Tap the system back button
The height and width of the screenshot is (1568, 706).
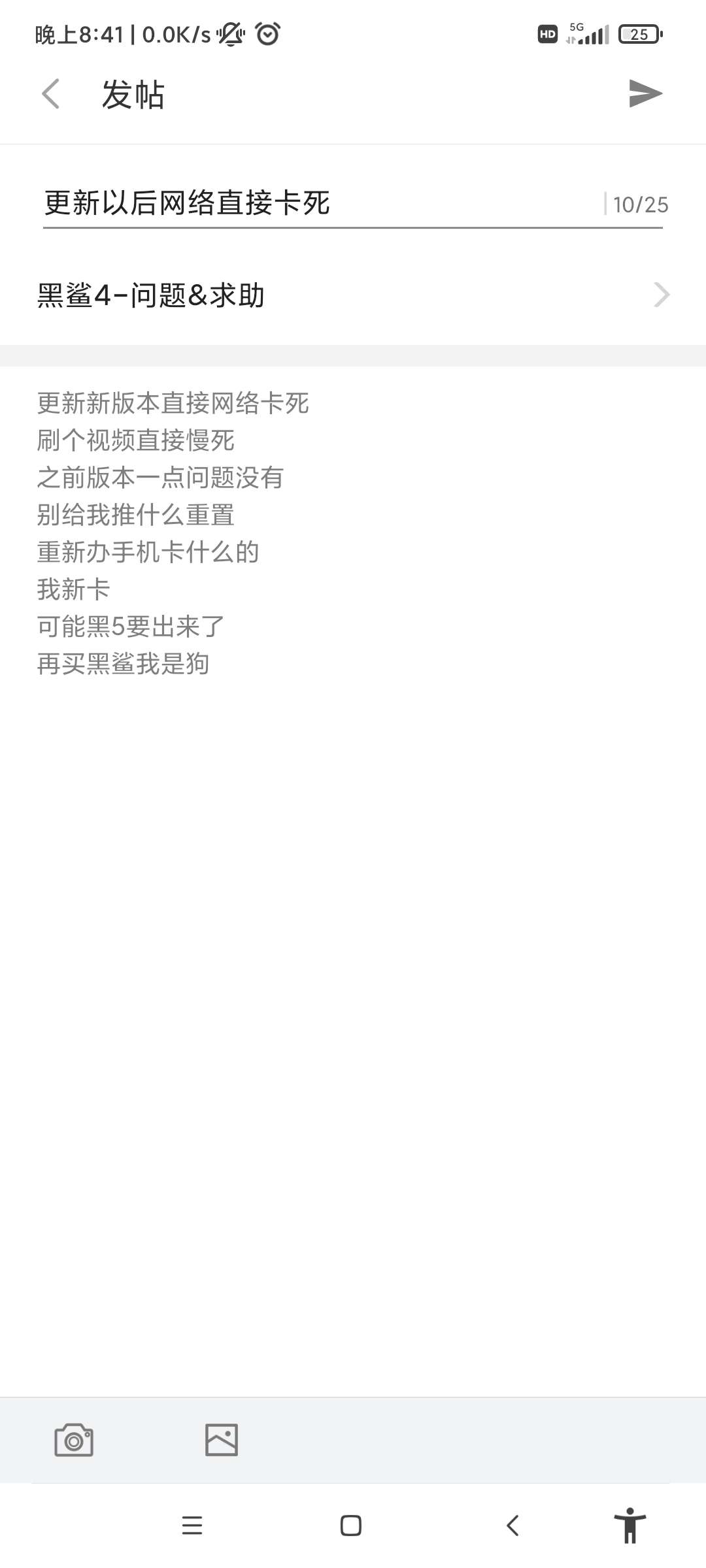pyautogui.click(x=513, y=1526)
